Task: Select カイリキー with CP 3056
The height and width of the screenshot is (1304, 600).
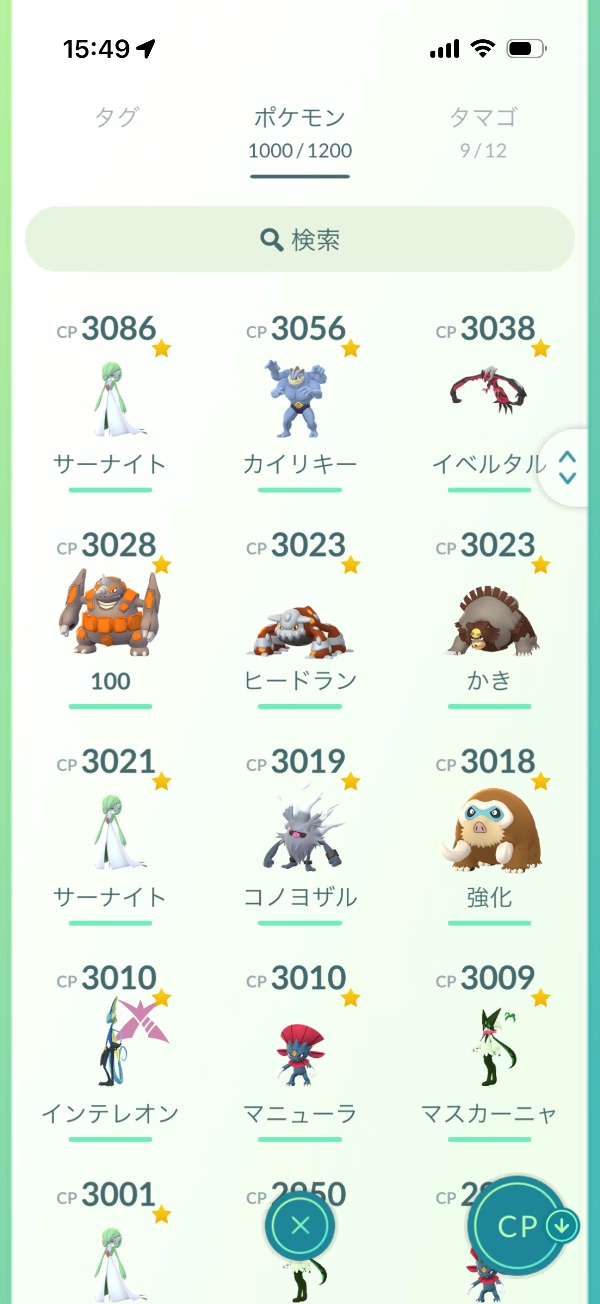Action: 300,400
